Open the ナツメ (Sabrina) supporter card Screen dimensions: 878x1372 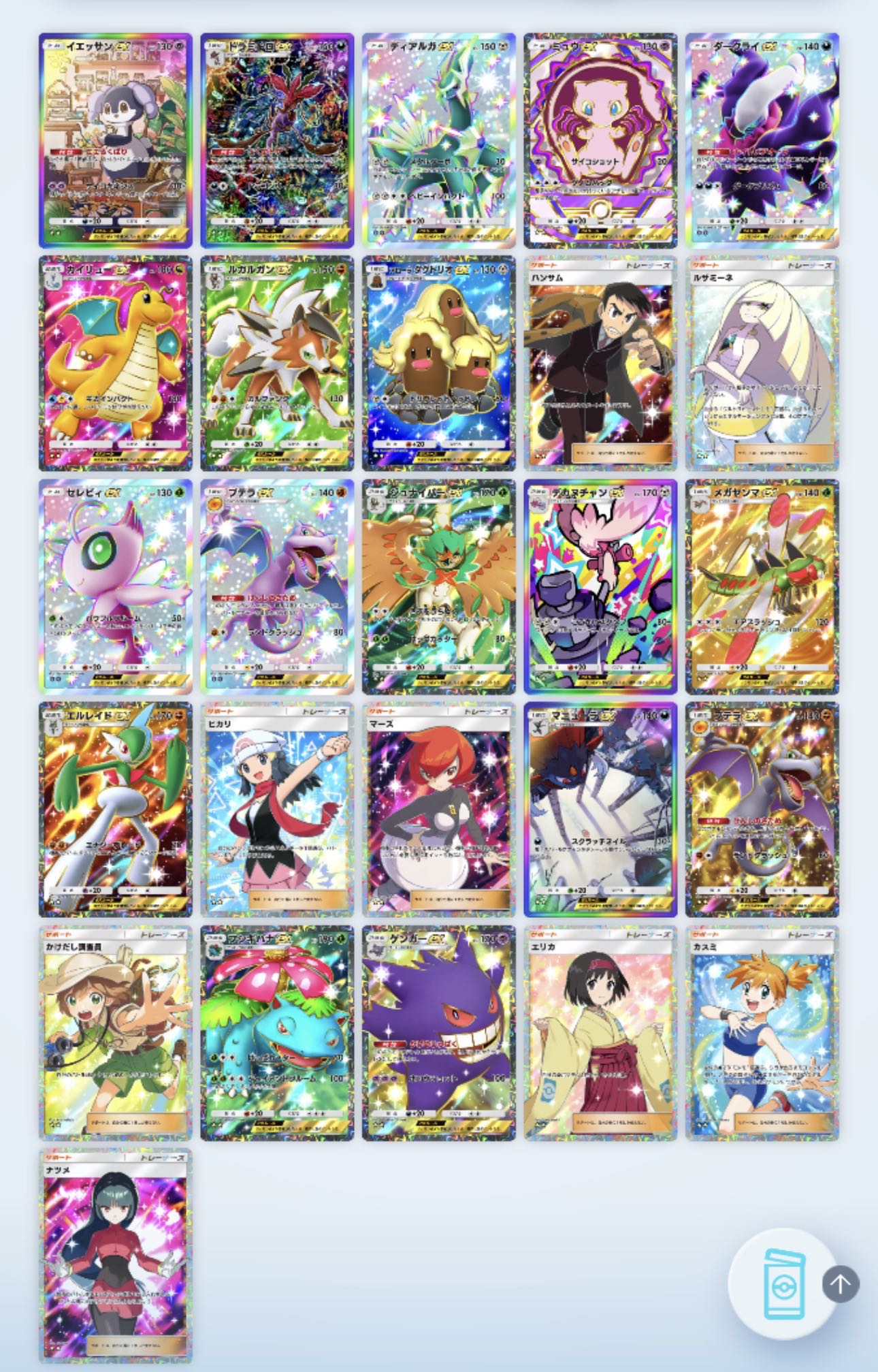coord(116,1257)
